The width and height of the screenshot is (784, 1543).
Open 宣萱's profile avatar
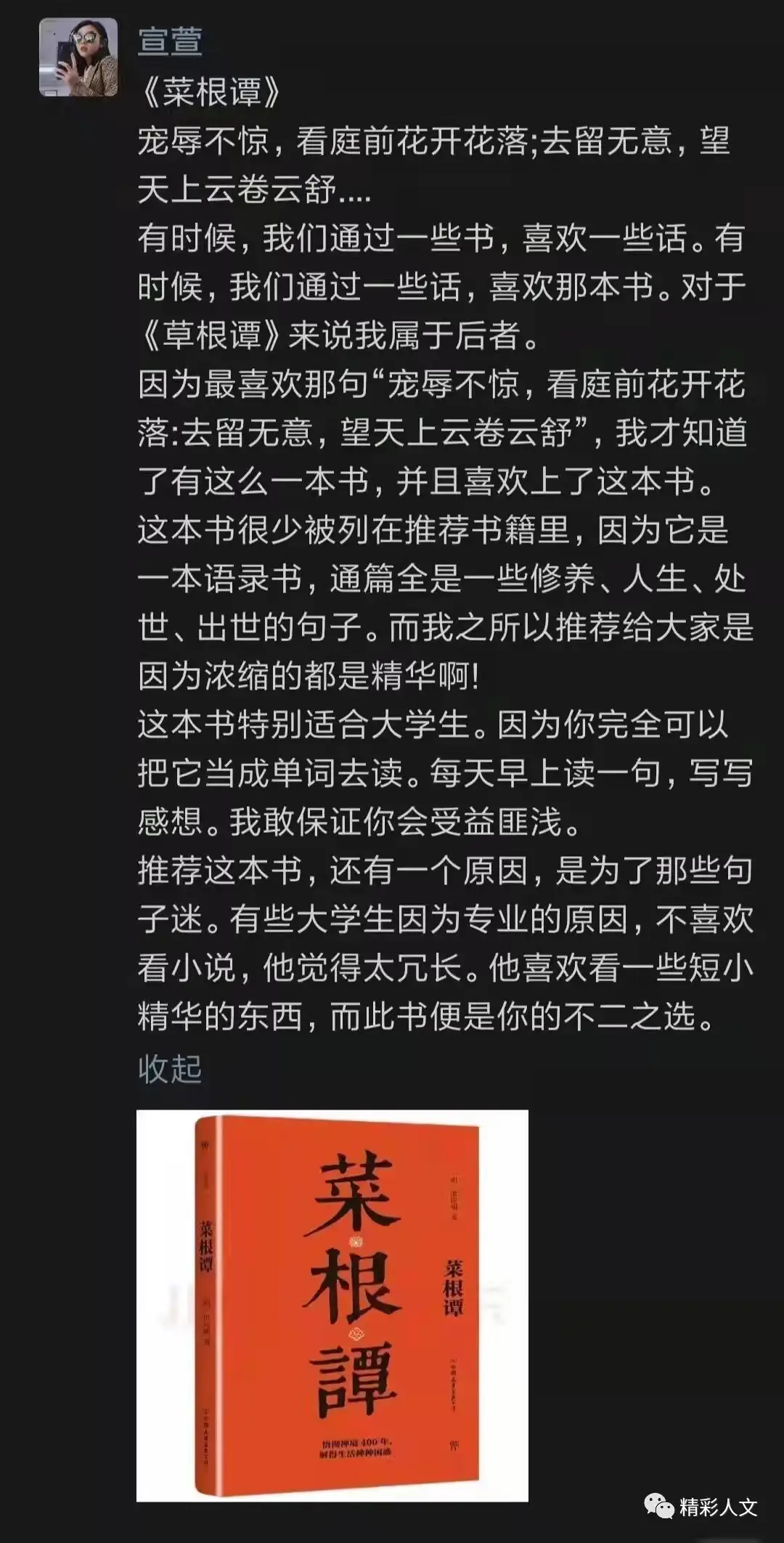point(78,57)
